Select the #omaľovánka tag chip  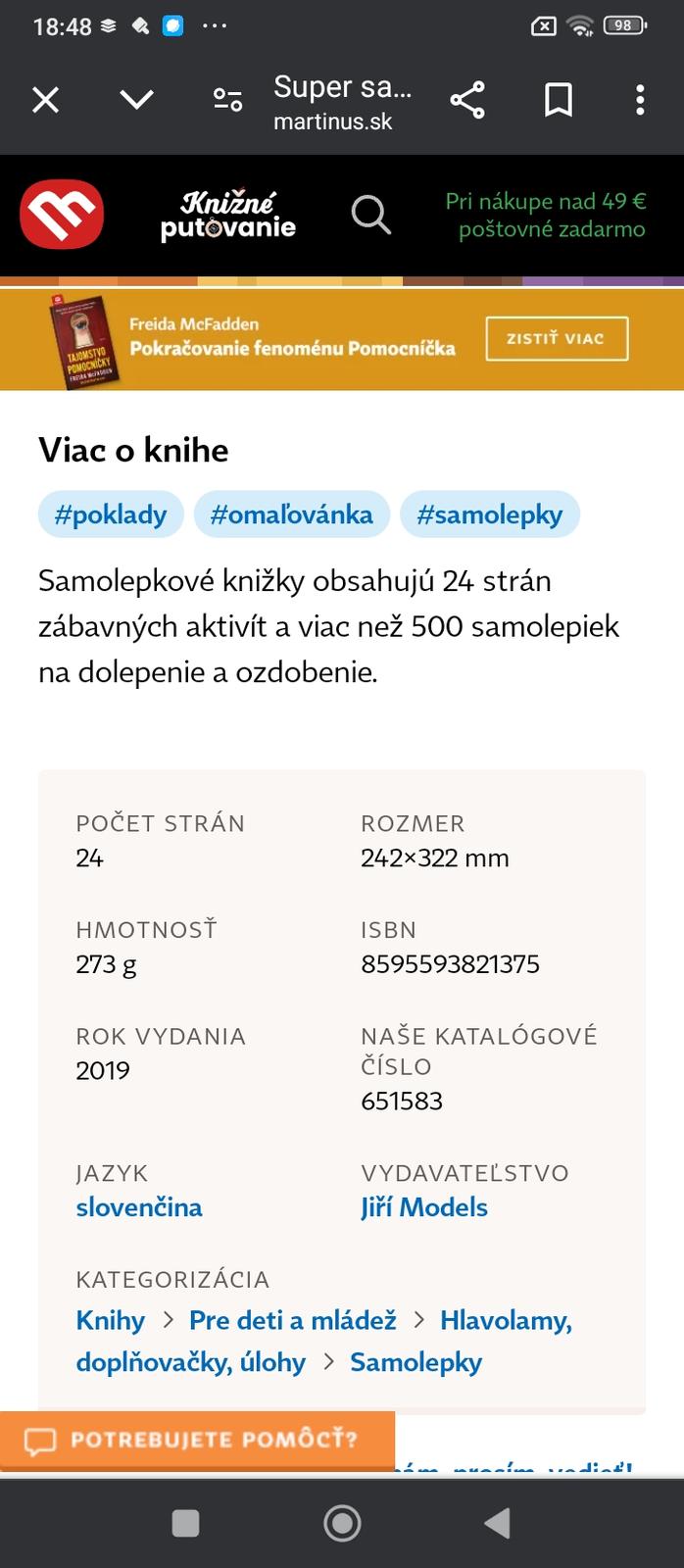click(x=291, y=514)
